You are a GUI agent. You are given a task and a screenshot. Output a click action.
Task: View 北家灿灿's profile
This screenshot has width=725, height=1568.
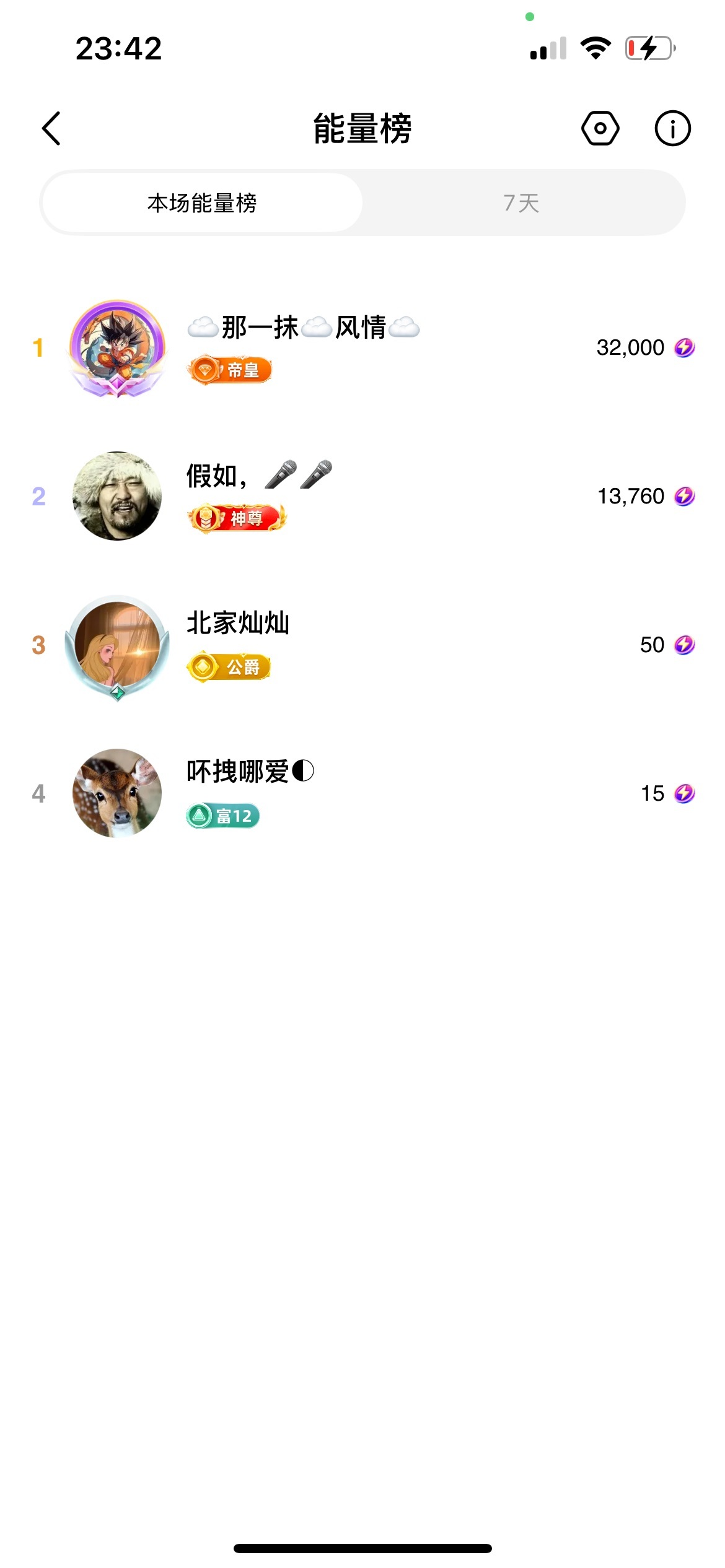coord(117,645)
